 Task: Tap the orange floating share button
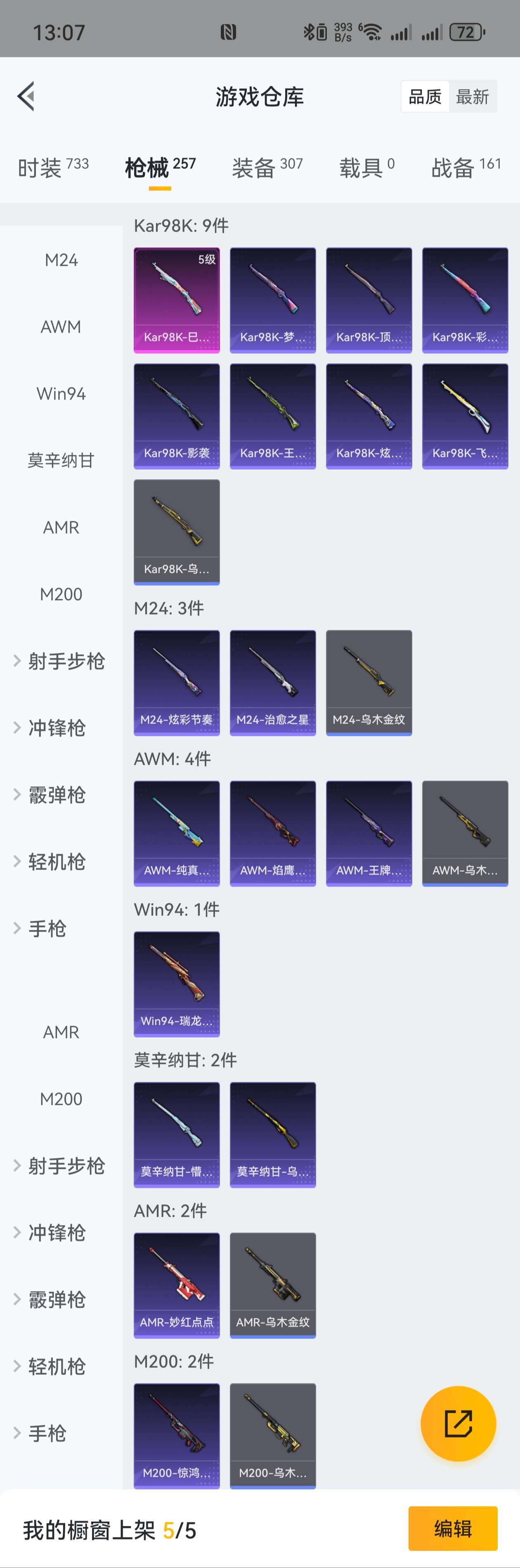[458, 1423]
